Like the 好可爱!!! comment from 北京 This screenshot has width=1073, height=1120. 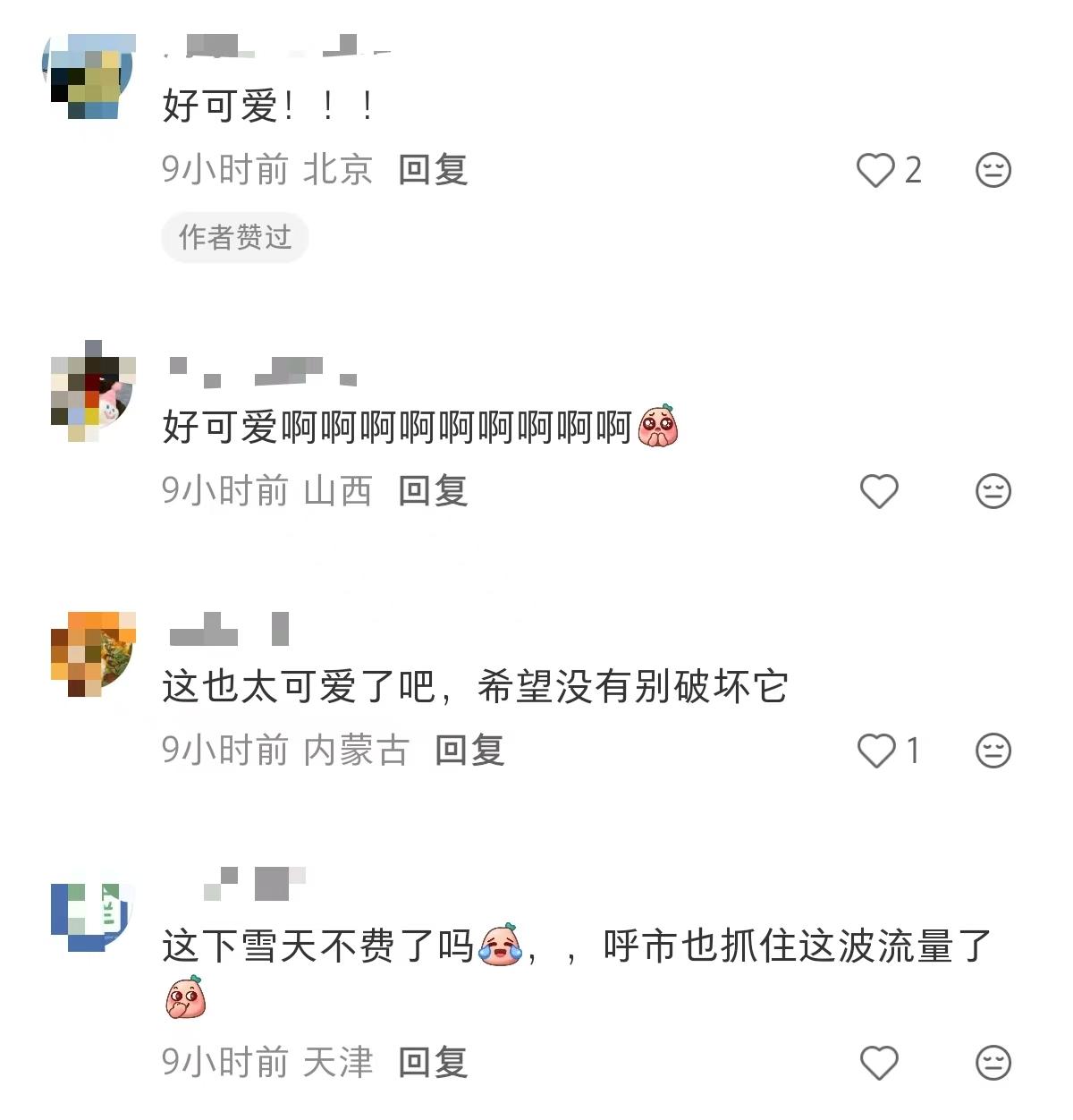875,170
